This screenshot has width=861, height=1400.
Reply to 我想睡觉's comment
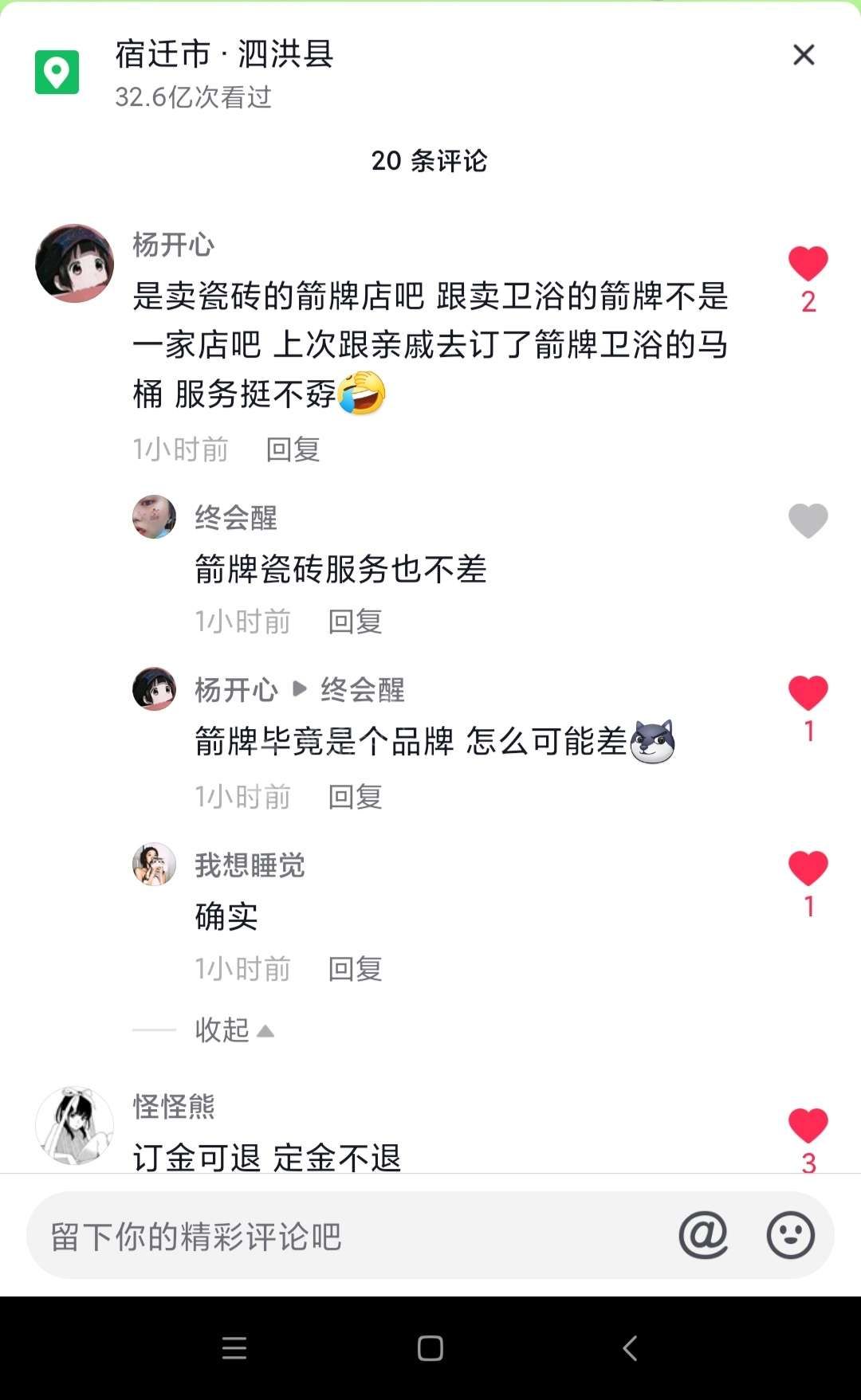click(355, 969)
